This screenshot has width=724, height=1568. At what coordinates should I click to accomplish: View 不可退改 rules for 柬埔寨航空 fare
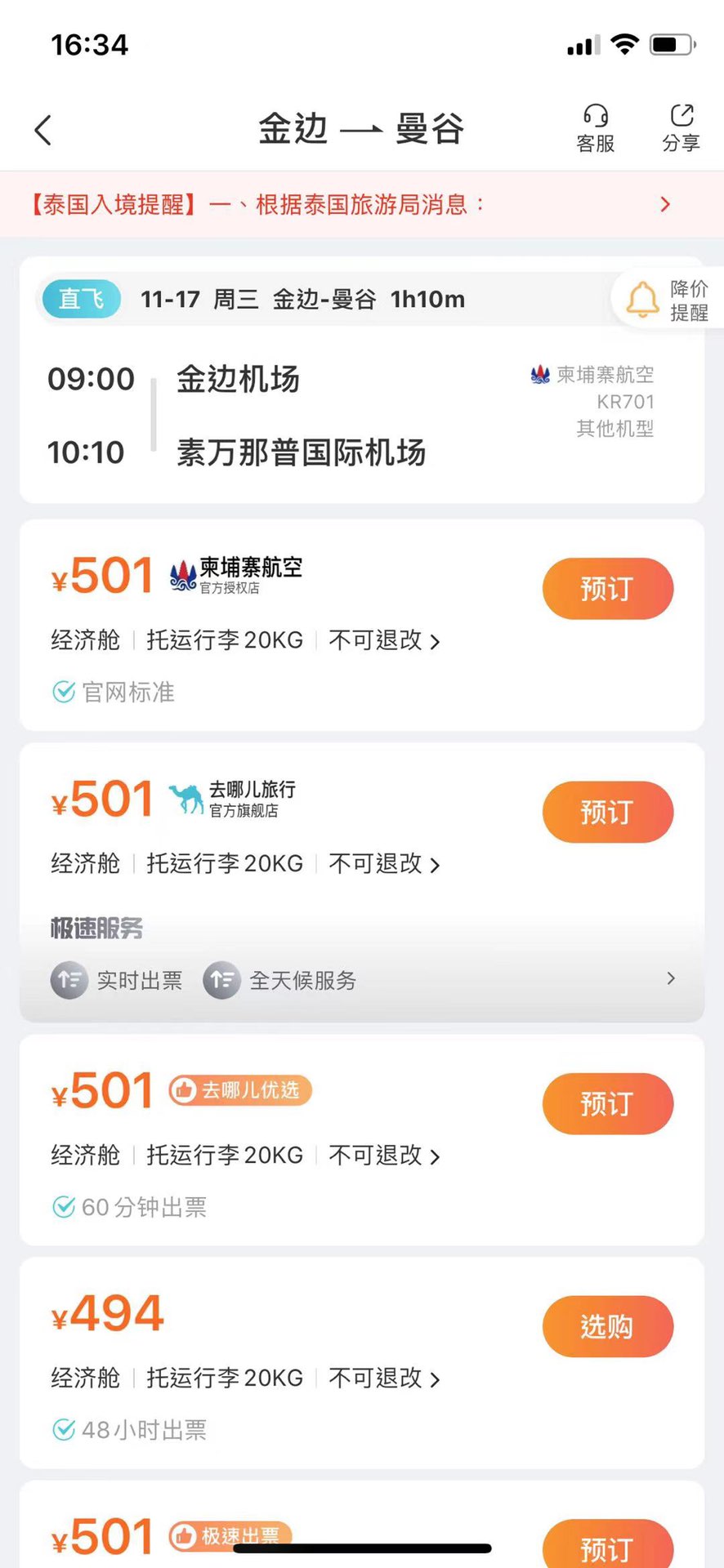tap(384, 640)
